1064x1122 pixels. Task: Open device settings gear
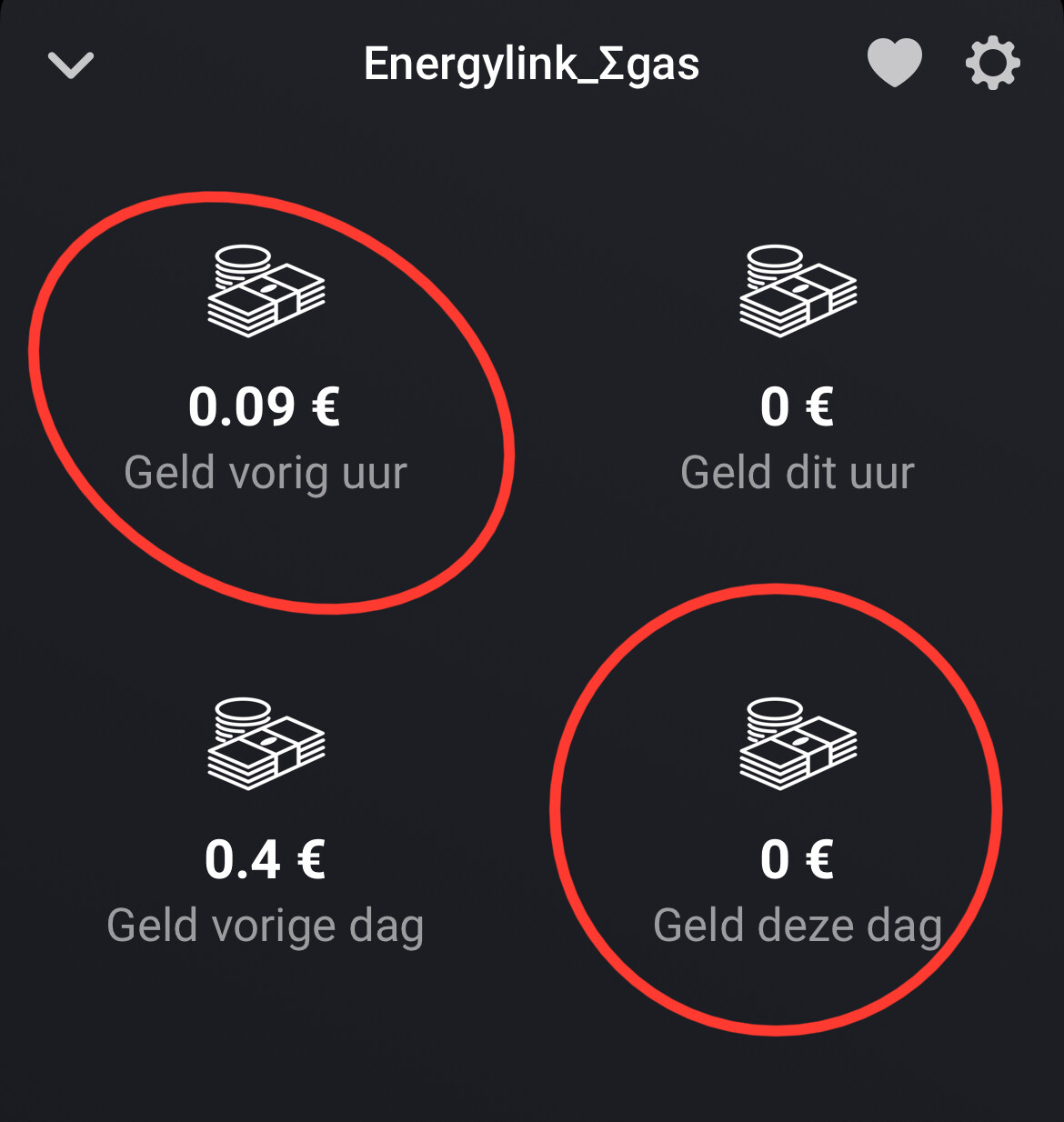[992, 64]
